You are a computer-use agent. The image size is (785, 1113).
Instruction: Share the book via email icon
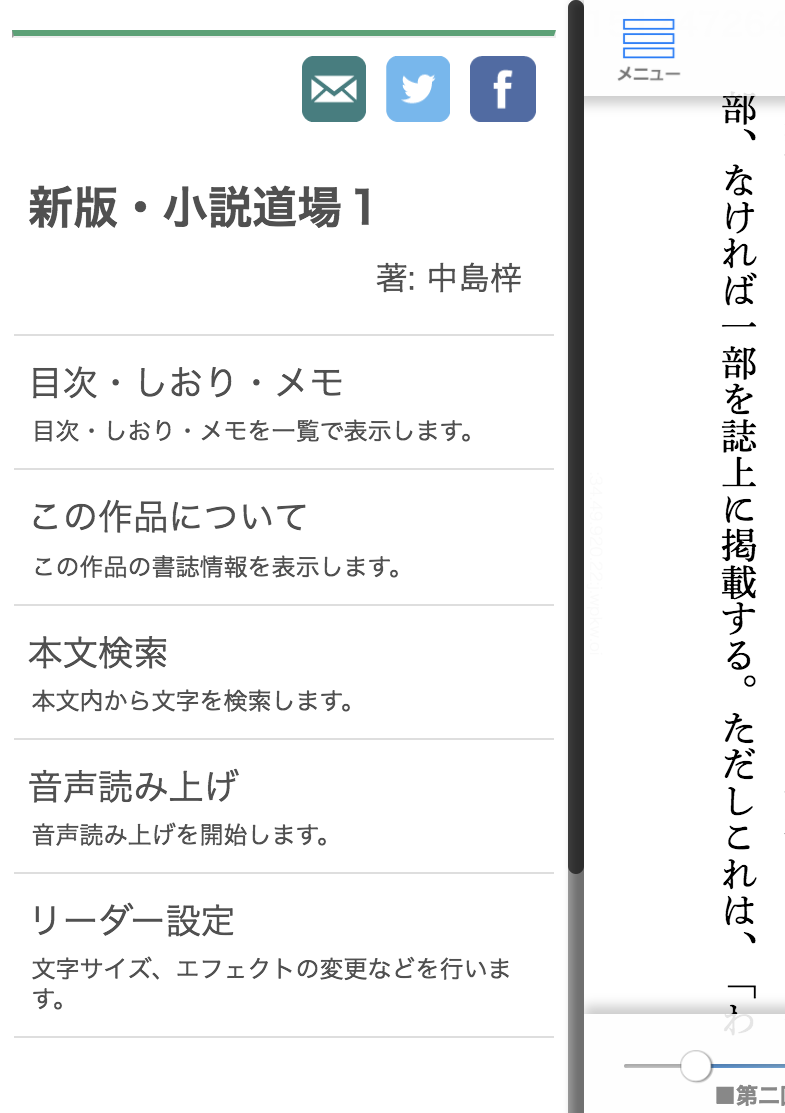pos(334,89)
